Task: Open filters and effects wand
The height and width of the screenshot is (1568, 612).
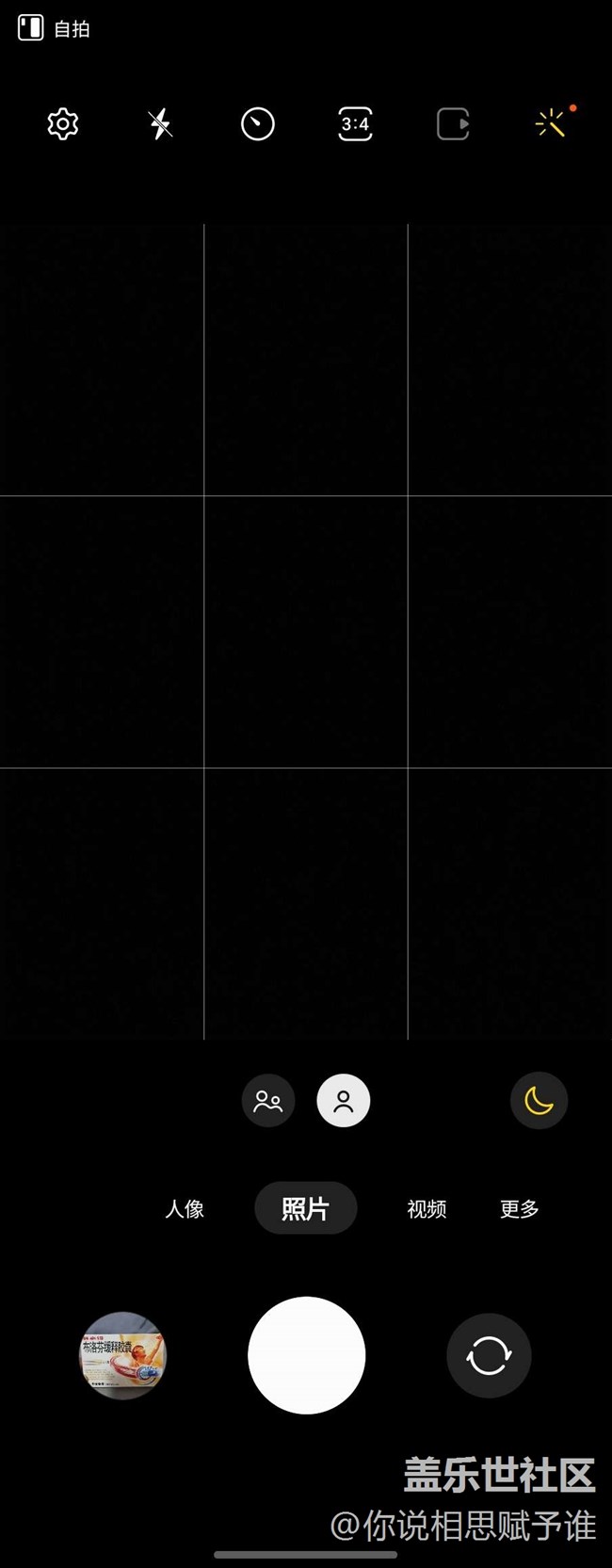Action: point(551,123)
